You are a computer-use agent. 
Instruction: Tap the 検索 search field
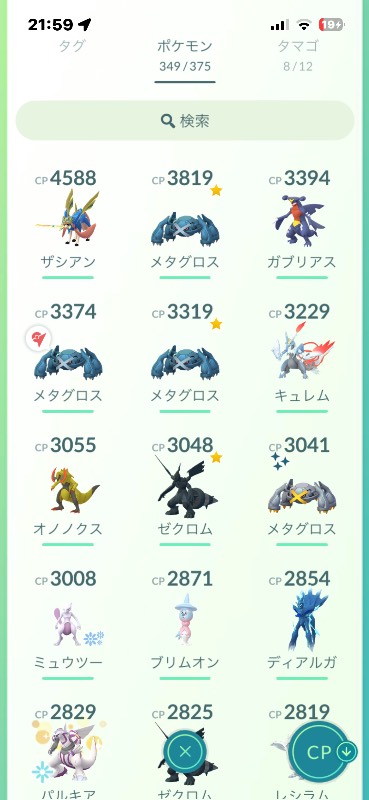(x=185, y=121)
